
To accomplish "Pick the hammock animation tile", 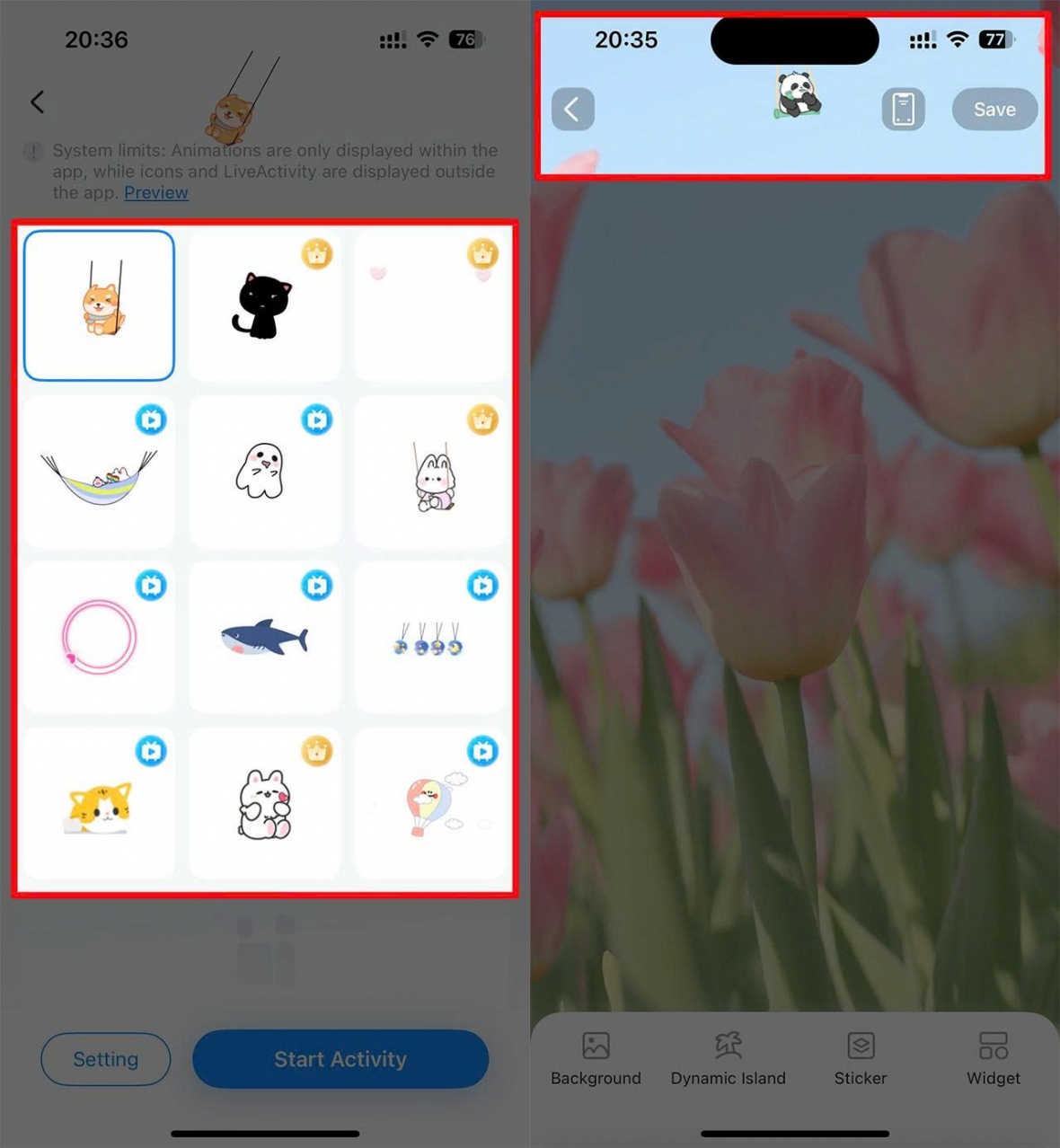I will (x=99, y=472).
